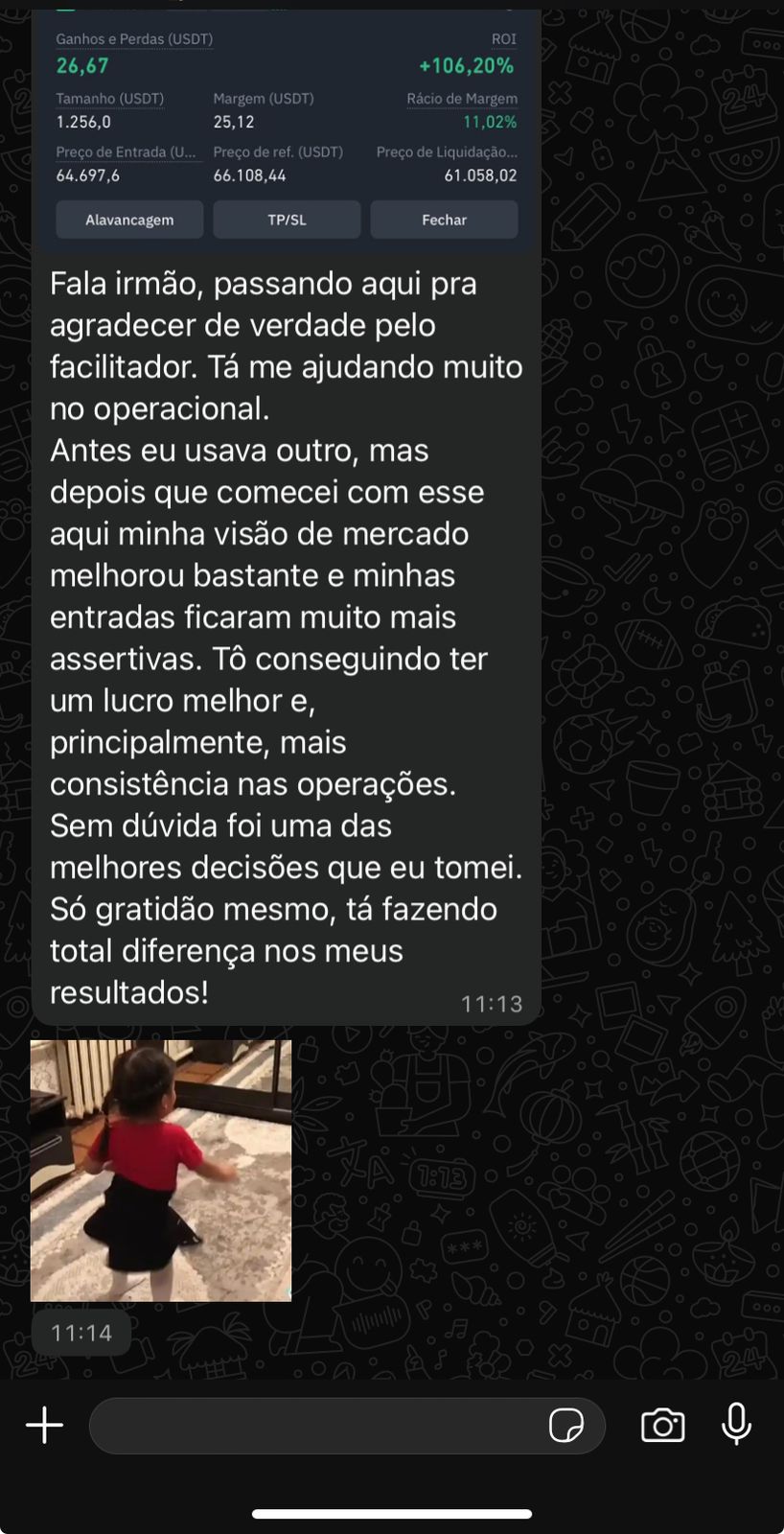
Task: Open the trading position screenshot message
Action: point(286,125)
